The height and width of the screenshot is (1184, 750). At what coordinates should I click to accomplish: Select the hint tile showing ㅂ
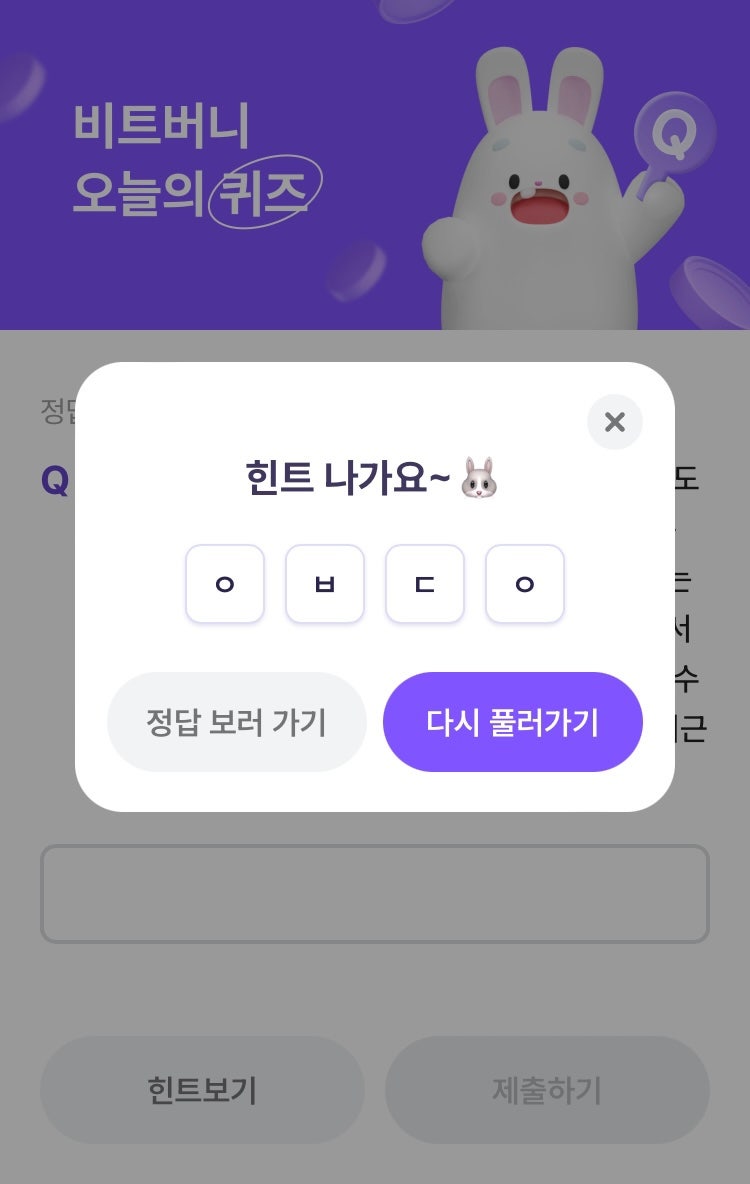pyautogui.click(x=325, y=584)
